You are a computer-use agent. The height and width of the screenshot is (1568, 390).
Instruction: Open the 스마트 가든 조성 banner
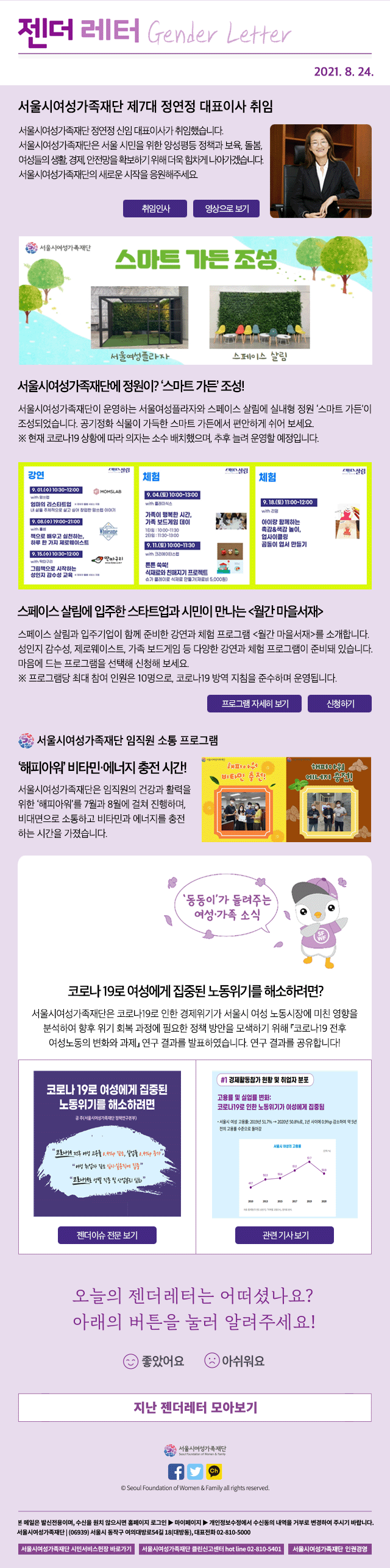point(195,301)
